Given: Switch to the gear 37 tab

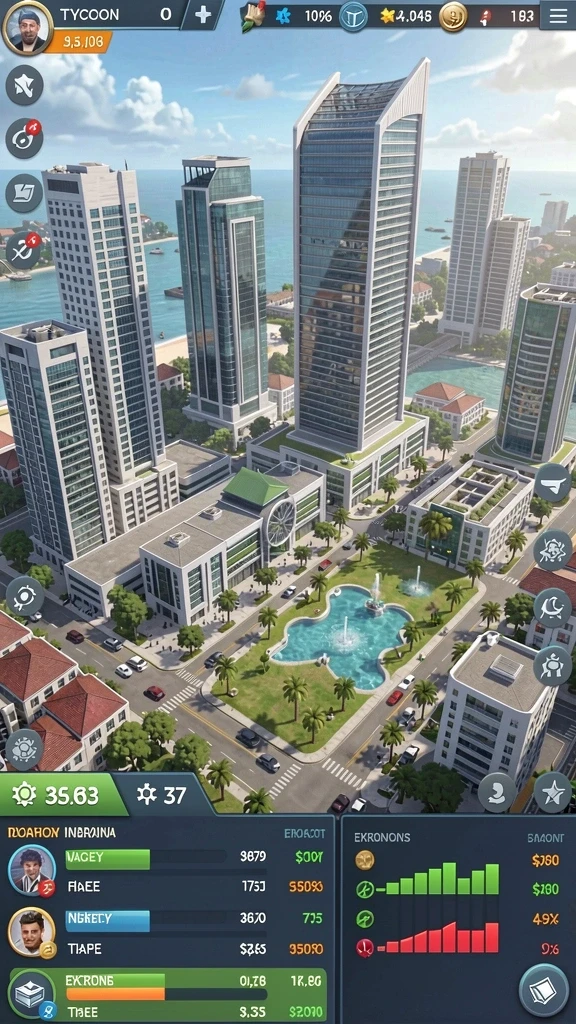Looking at the screenshot, I should click(x=163, y=795).
